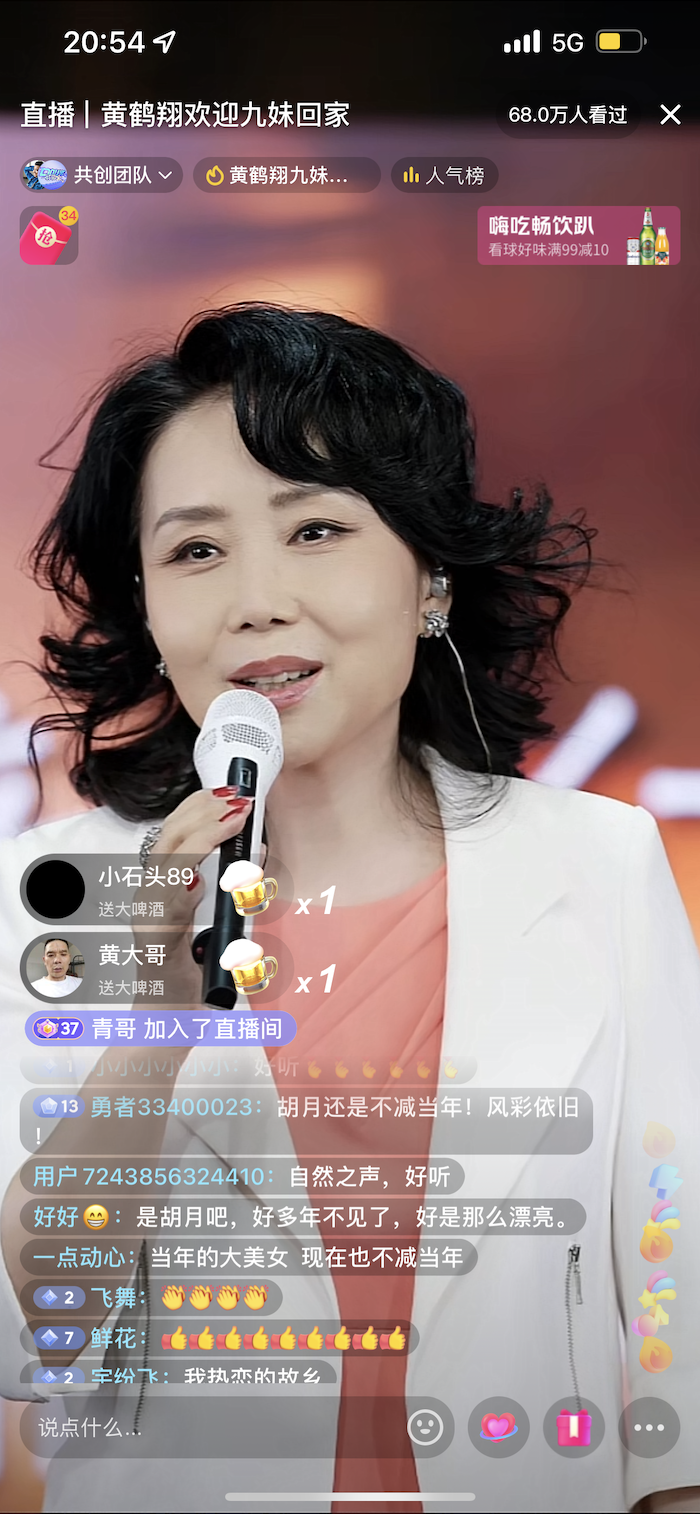Close the live stream
700x1514 pixels.
tap(670, 115)
